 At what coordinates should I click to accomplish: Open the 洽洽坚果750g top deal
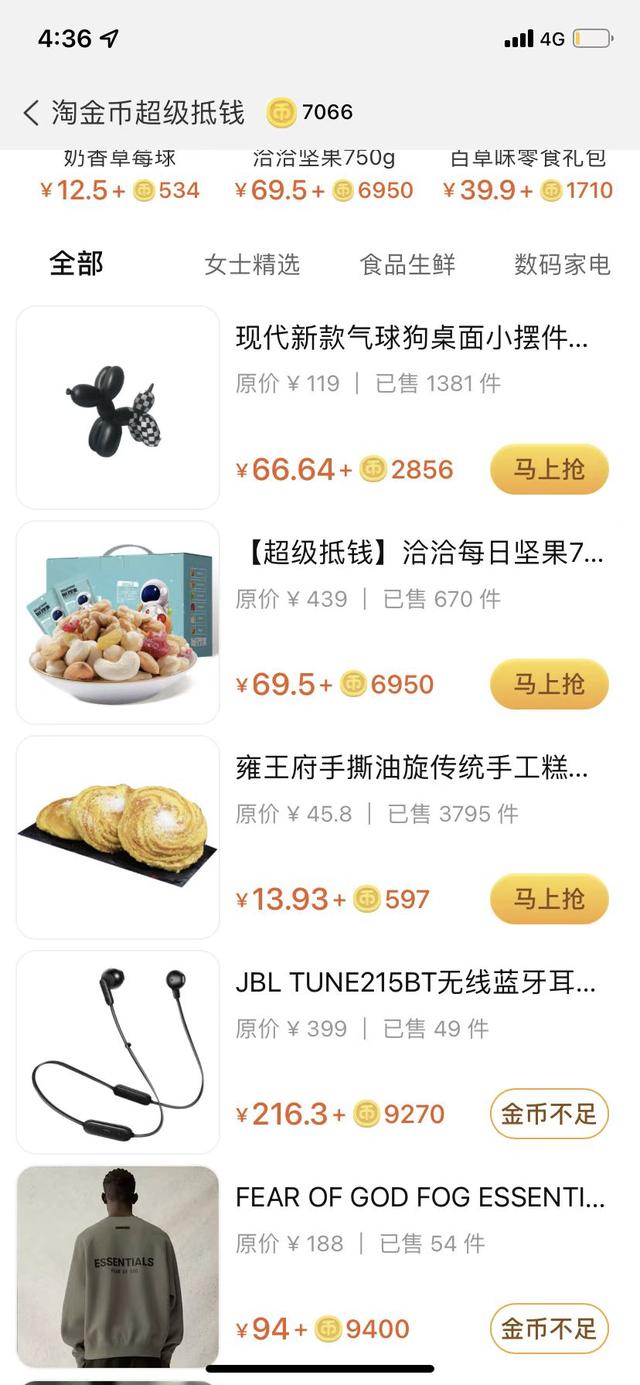click(324, 176)
